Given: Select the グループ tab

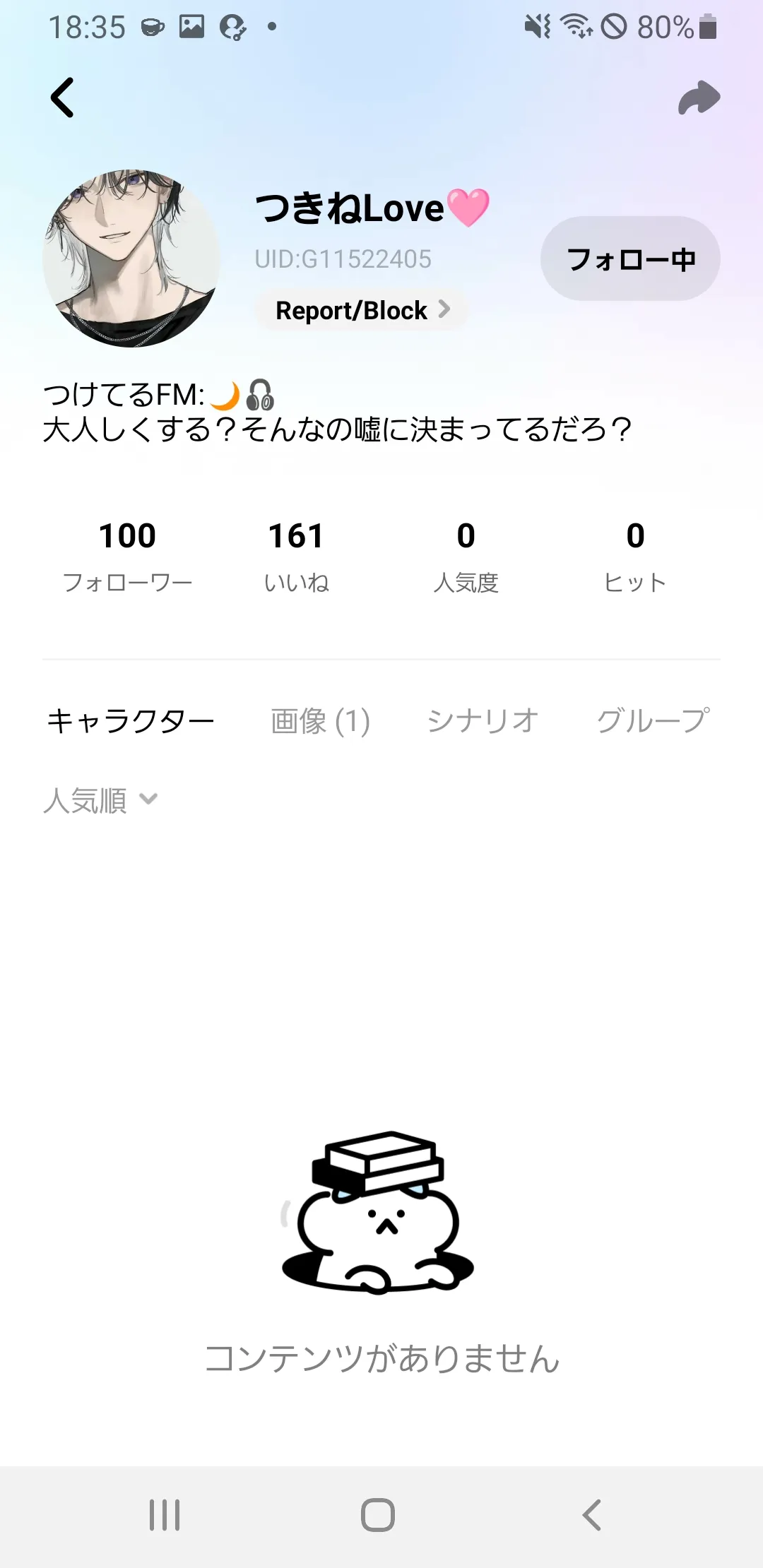Looking at the screenshot, I should [653, 721].
